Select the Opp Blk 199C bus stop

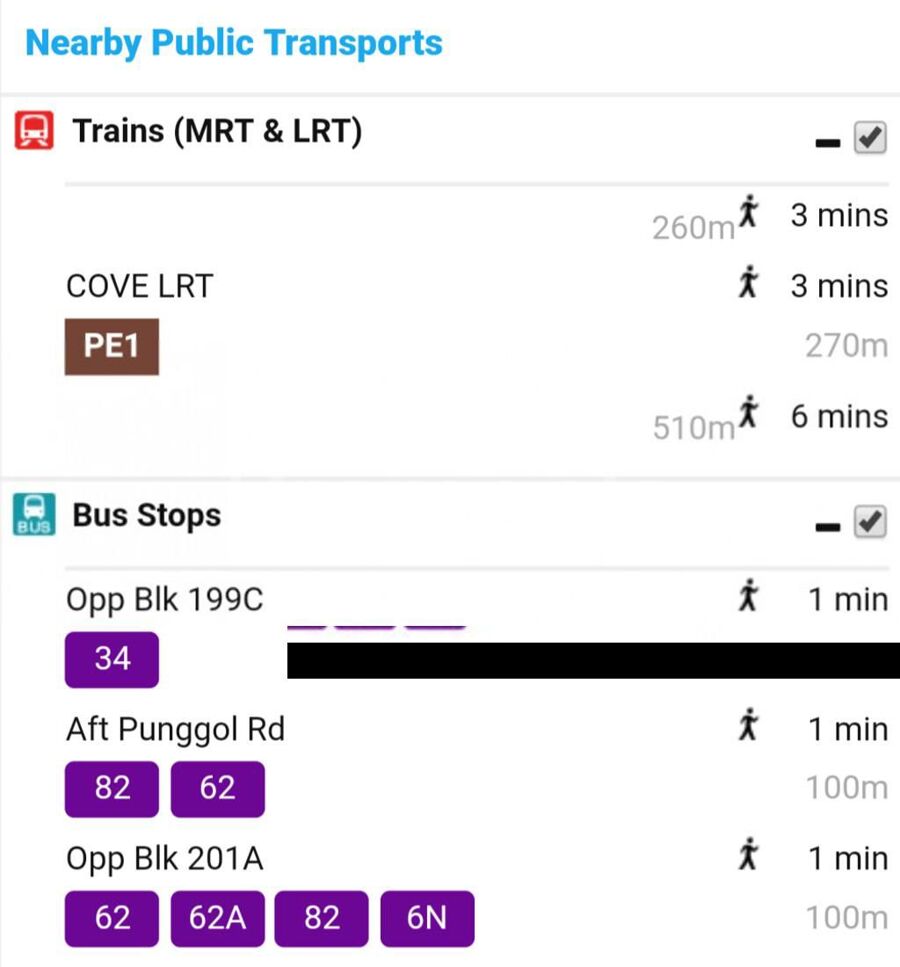165,599
